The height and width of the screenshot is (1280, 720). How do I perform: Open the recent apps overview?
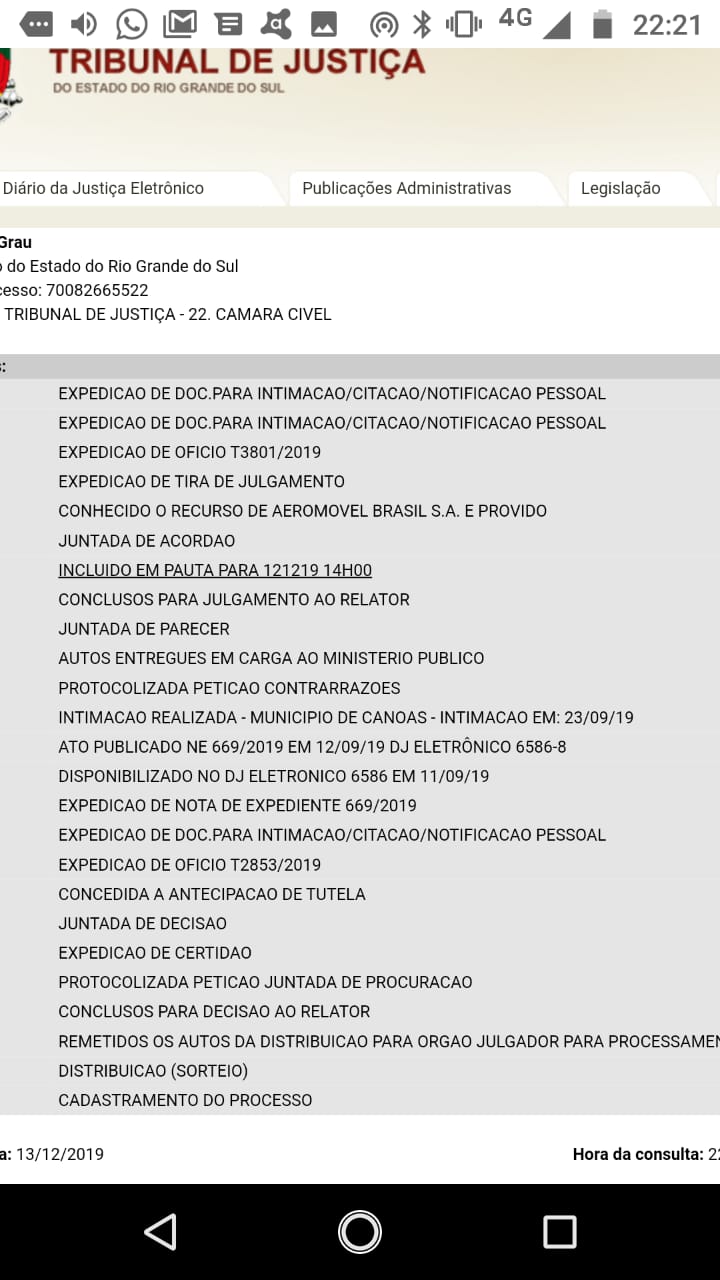[560, 1232]
